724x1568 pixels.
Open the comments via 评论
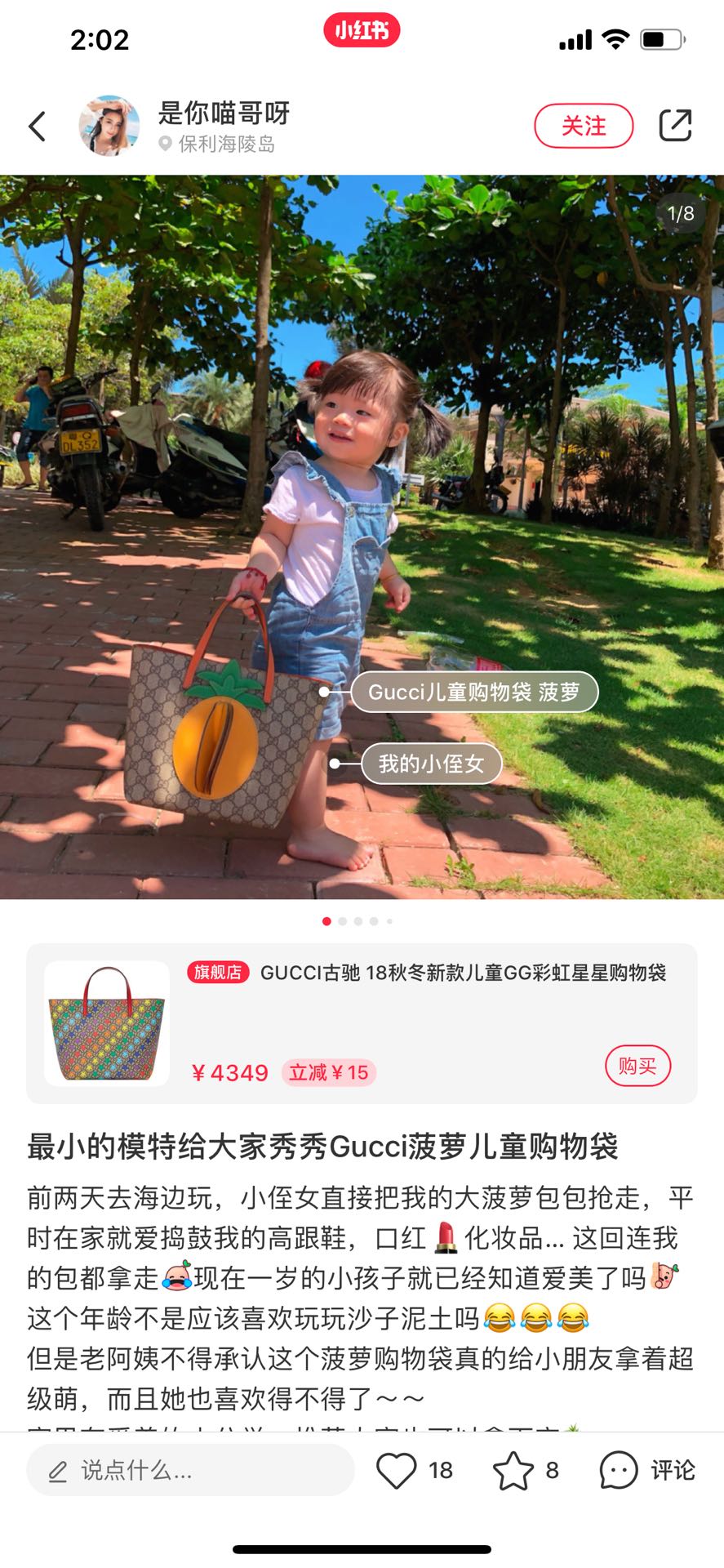pos(648,1470)
